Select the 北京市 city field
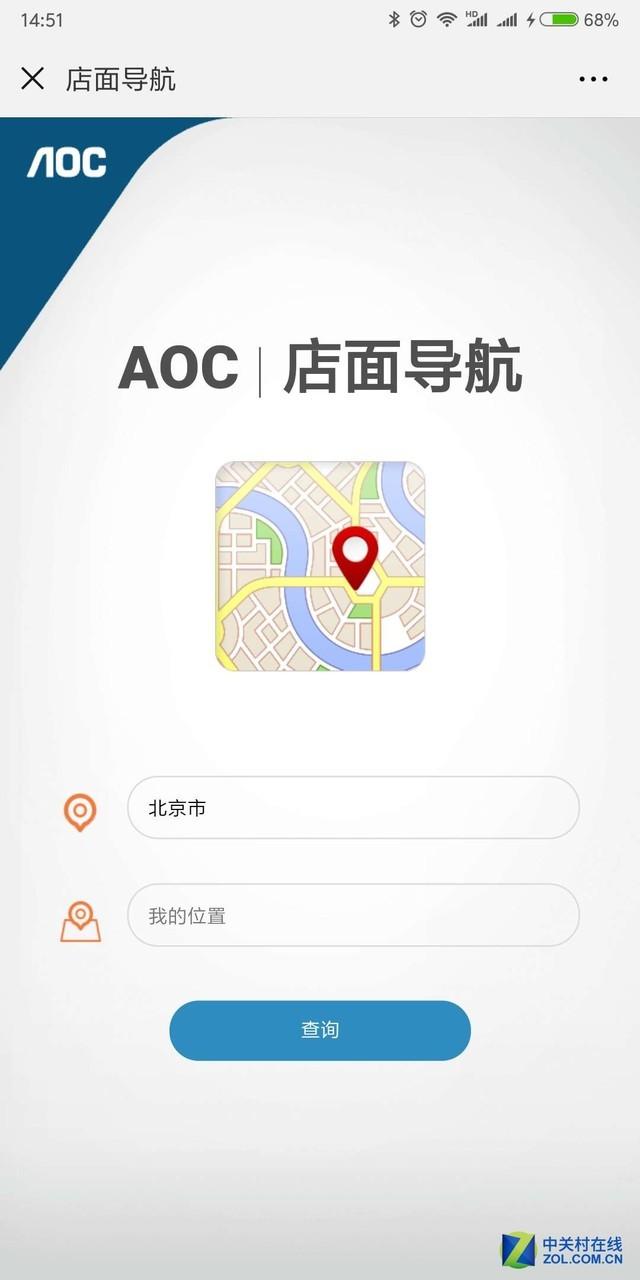The height and width of the screenshot is (1280, 640). [352, 808]
